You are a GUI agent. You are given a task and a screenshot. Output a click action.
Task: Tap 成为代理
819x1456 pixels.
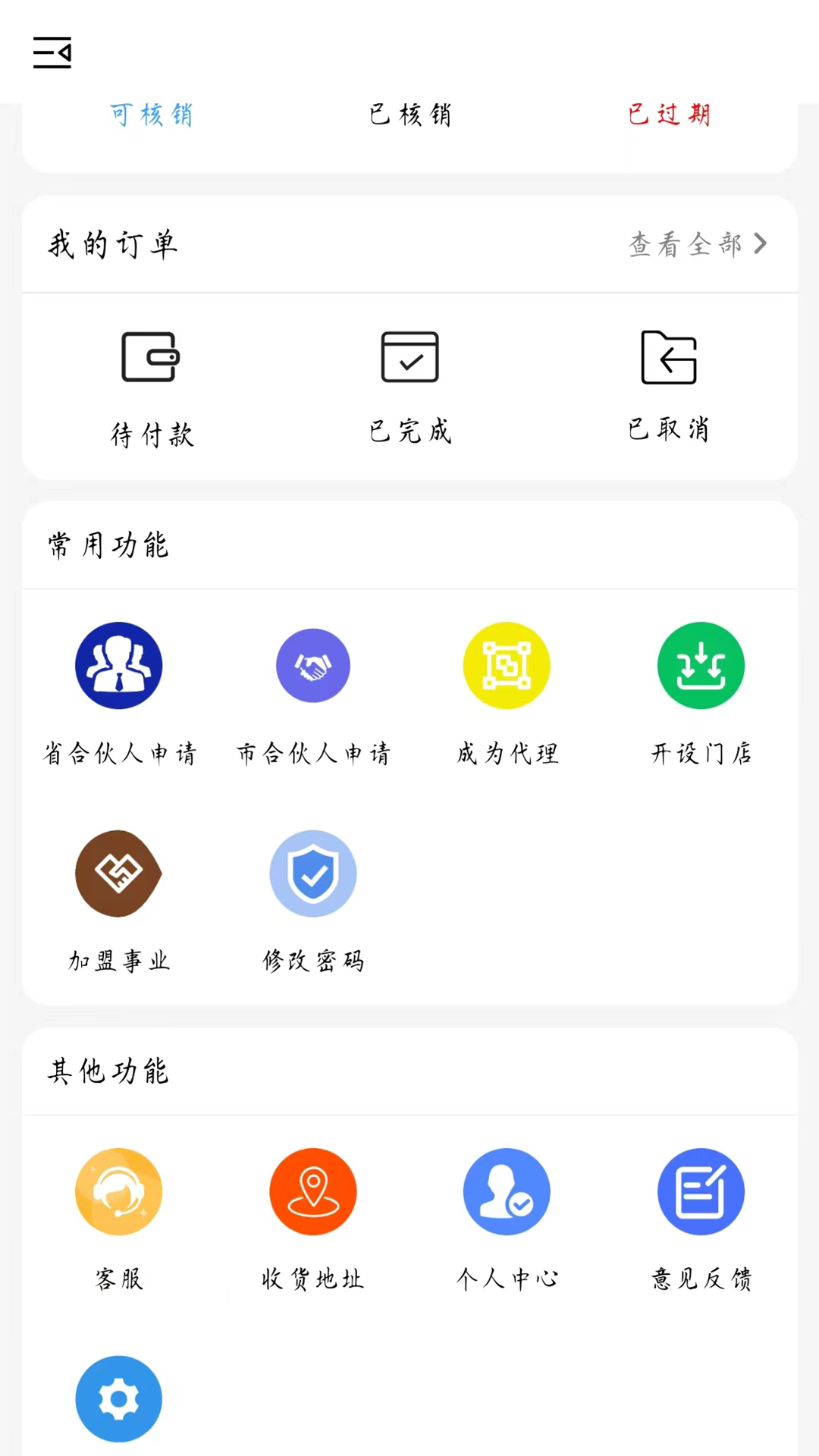click(507, 692)
